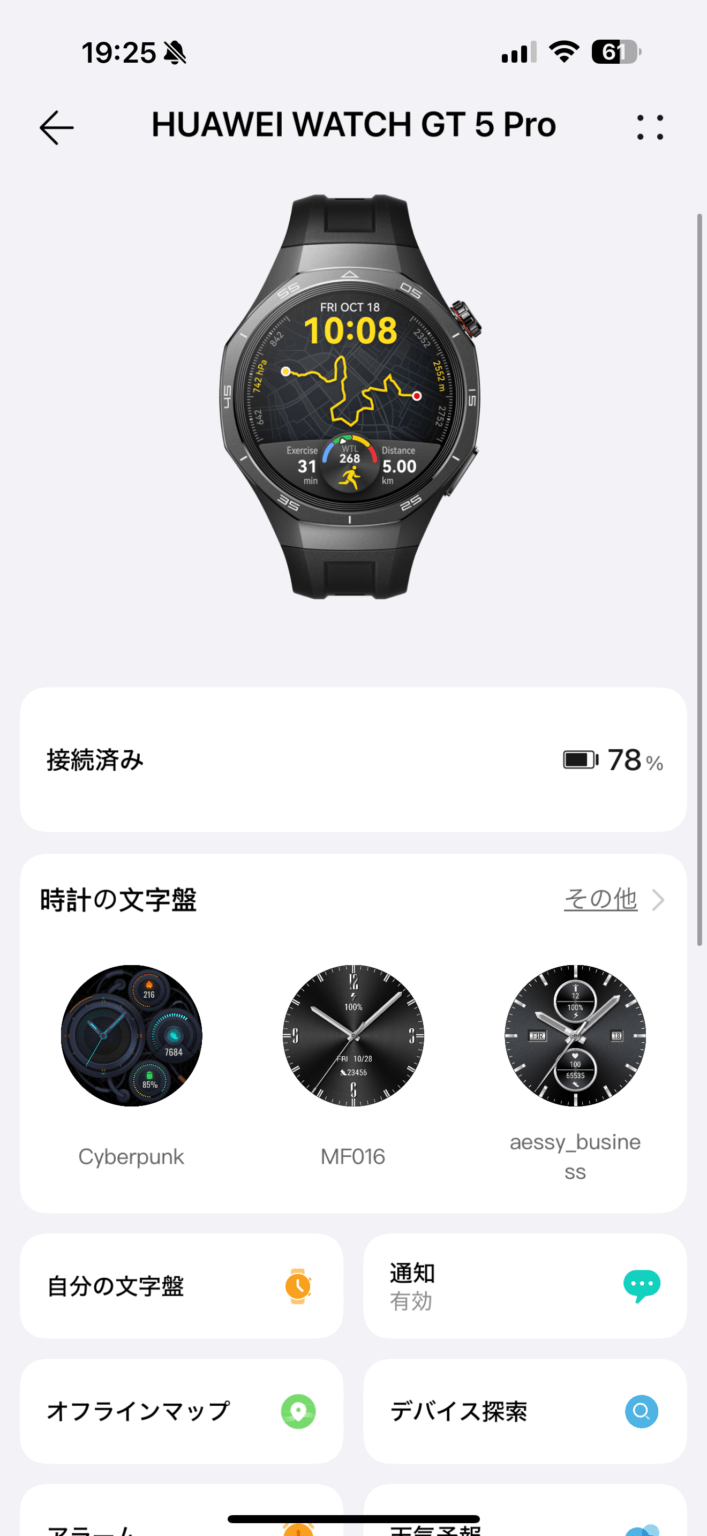707x1536 pixels.
Task: Open デバイス探索 card
Action: coord(524,1411)
